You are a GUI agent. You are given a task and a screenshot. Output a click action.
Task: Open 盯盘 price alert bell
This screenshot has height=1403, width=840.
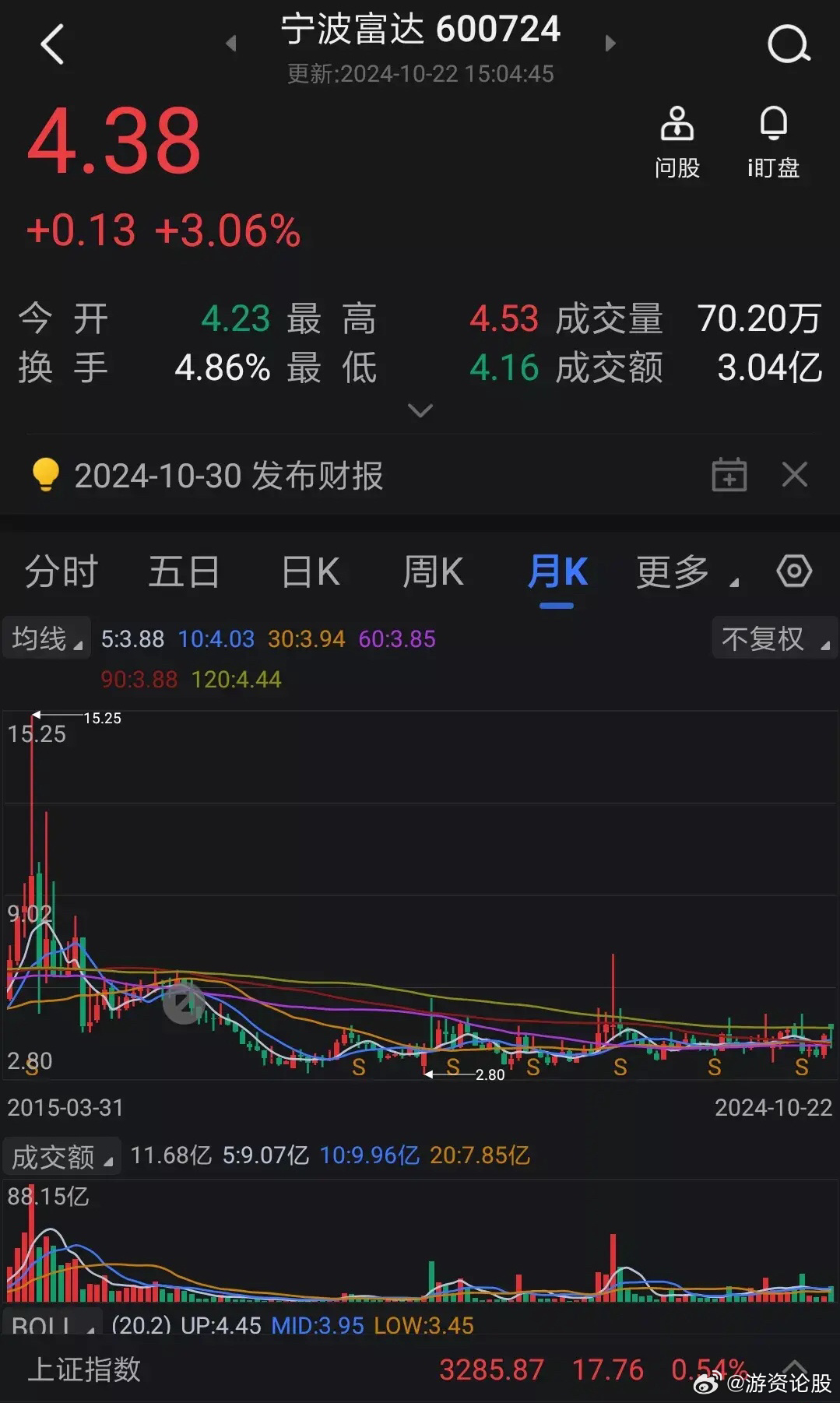773,143
